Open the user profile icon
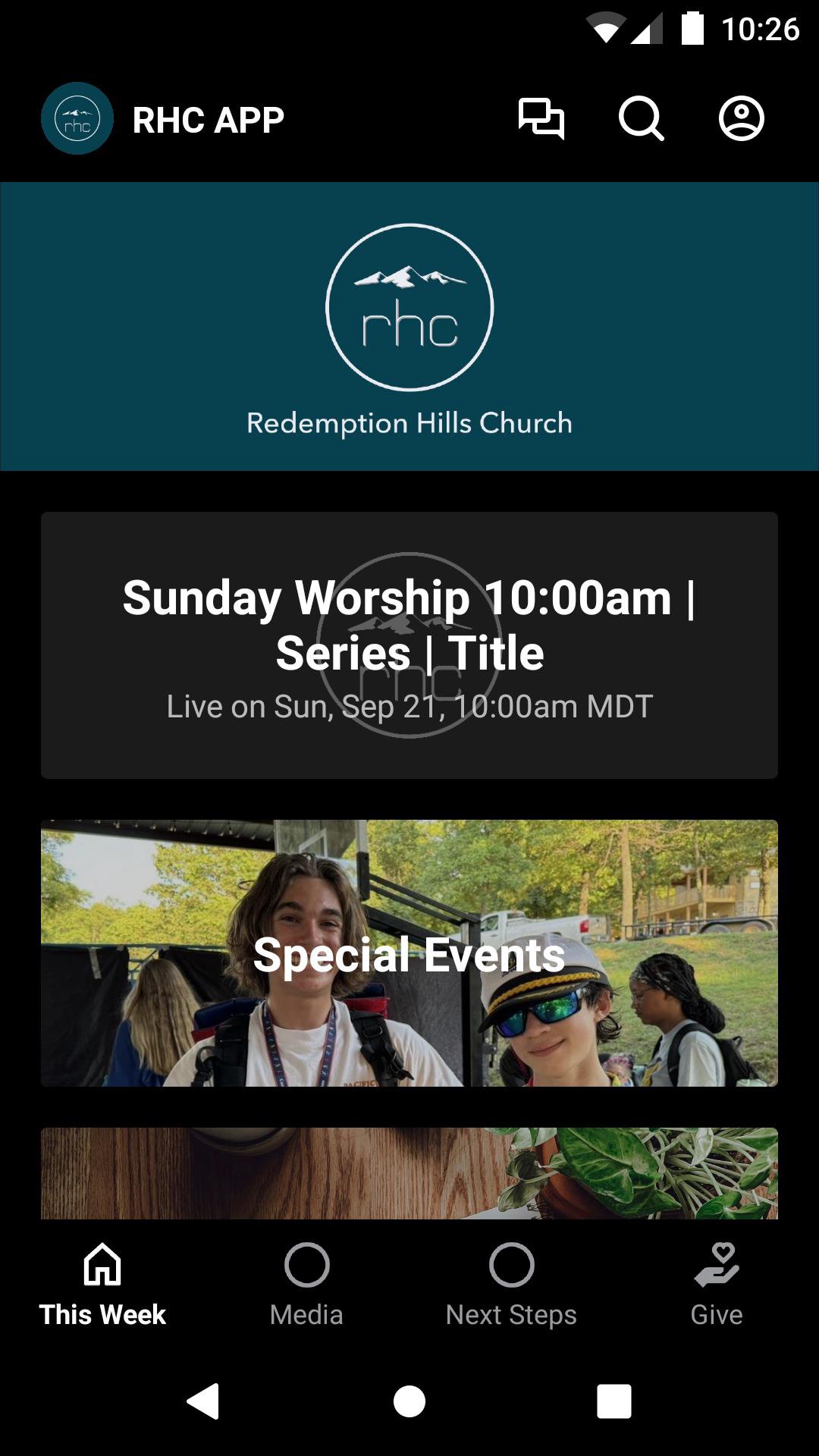 click(x=741, y=118)
